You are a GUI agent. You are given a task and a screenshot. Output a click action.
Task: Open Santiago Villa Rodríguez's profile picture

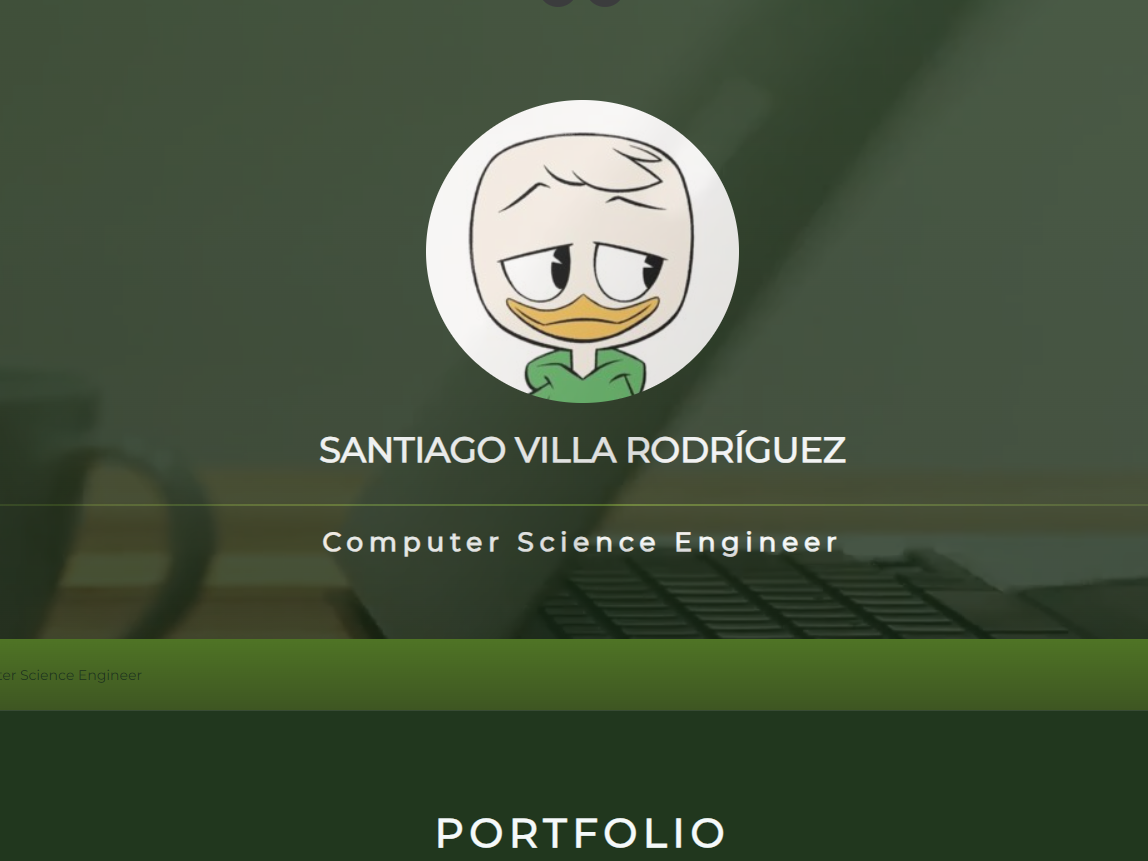point(582,252)
